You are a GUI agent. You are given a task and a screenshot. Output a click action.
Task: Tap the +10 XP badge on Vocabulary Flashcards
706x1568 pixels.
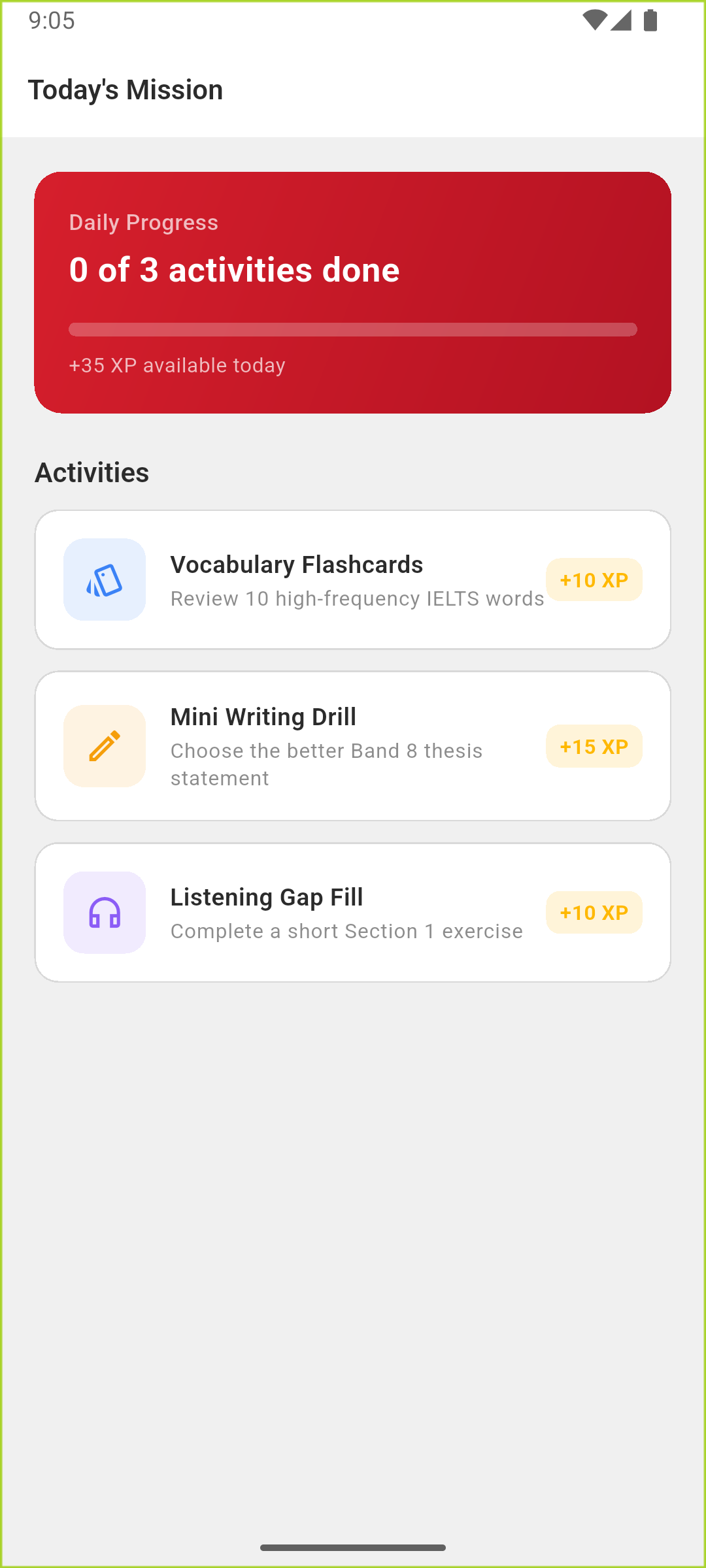click(594, 580)
